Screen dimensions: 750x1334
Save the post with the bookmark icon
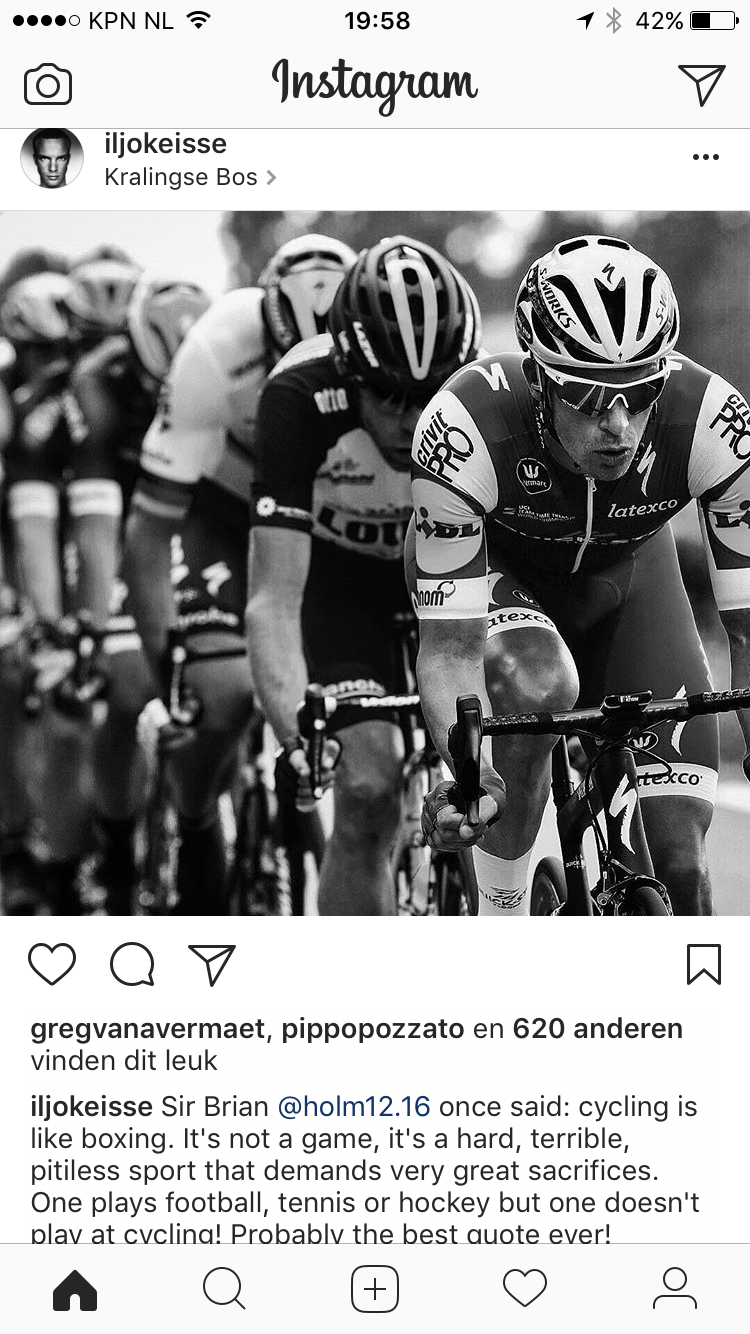click(x=704, y=964)
